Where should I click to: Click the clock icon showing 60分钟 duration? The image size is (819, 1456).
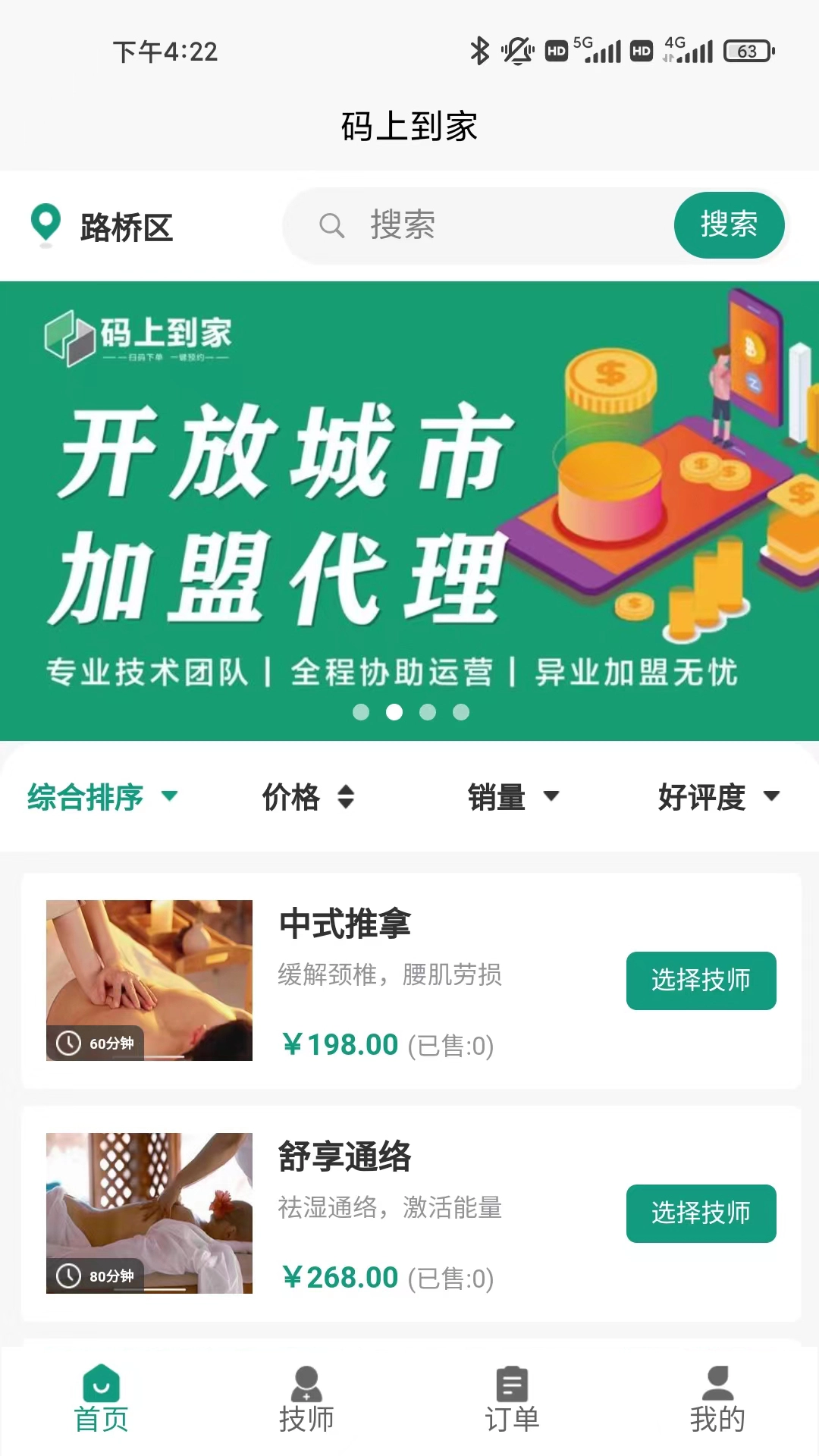pos(69,1043)
